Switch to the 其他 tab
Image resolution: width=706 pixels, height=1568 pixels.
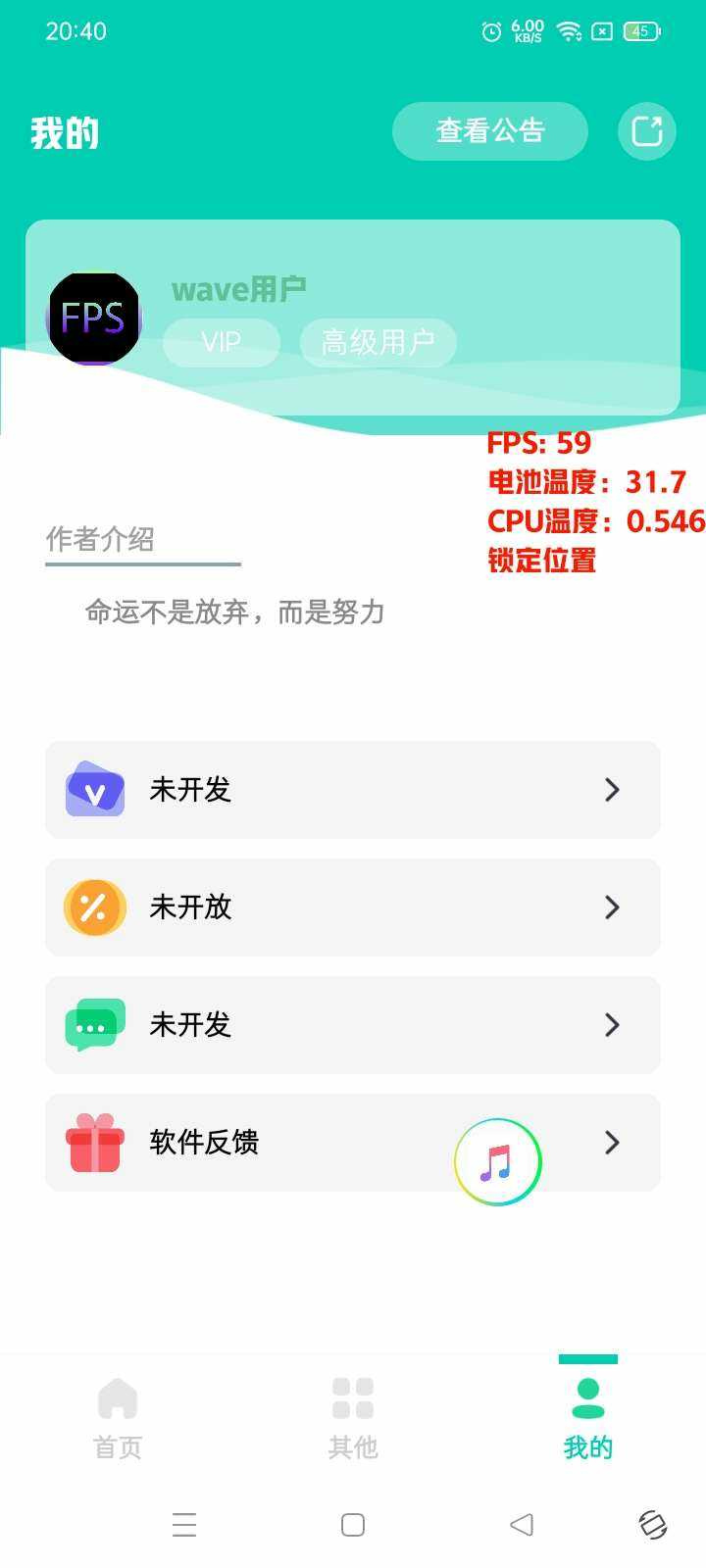[x=353, y=1417]
